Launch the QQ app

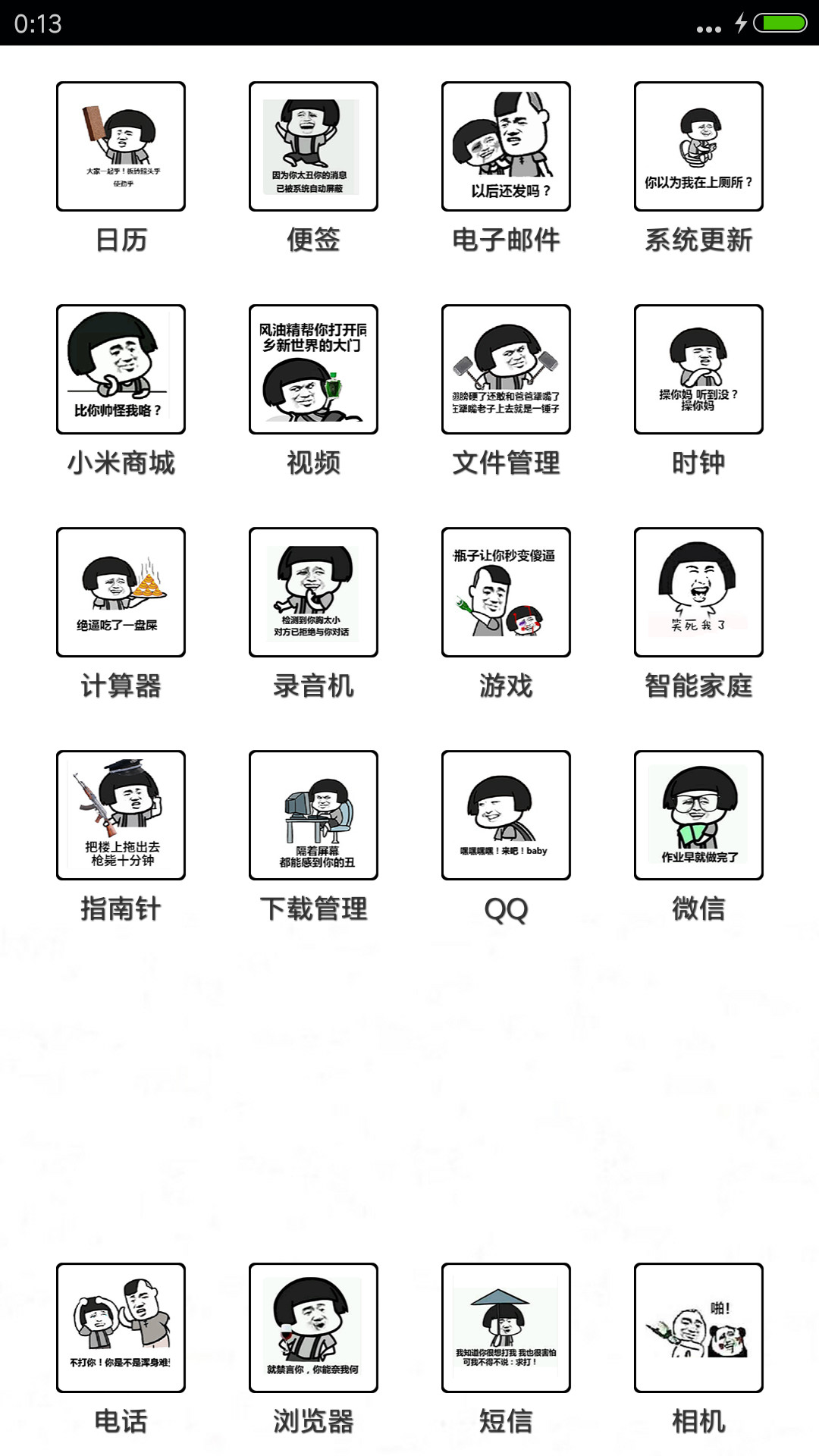506,815
